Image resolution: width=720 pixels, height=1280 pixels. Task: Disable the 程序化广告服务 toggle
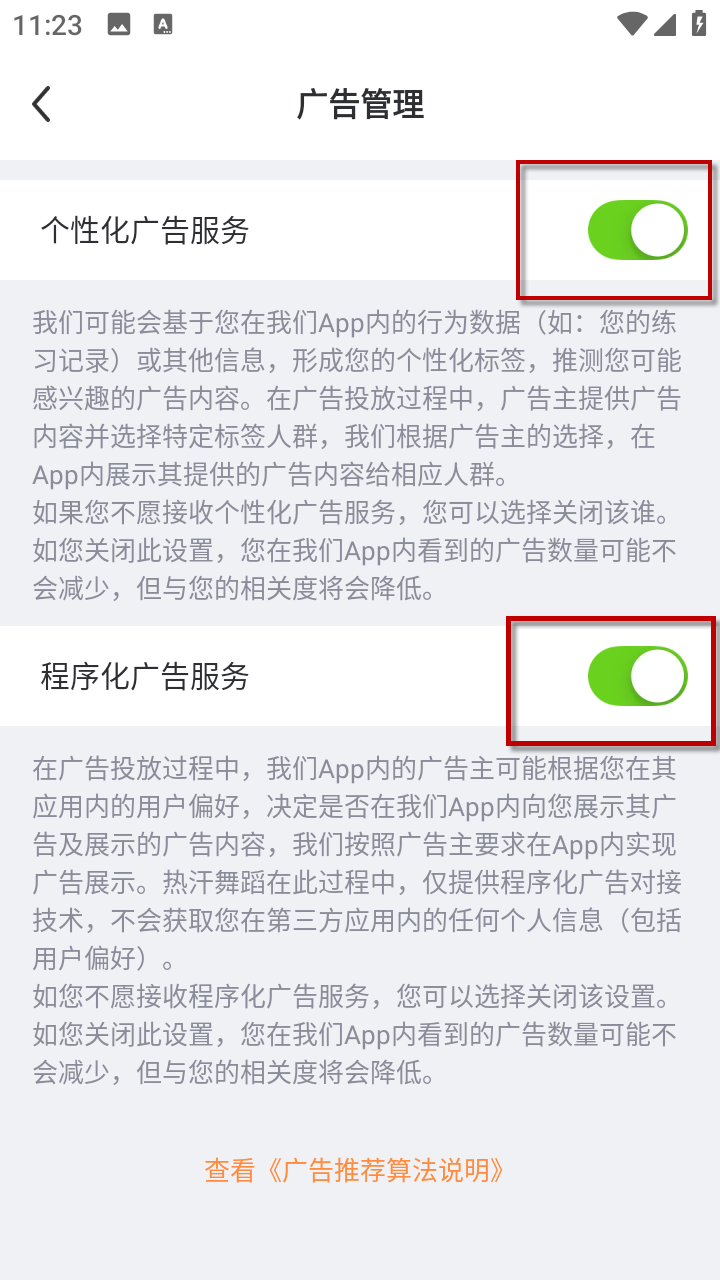637,676
